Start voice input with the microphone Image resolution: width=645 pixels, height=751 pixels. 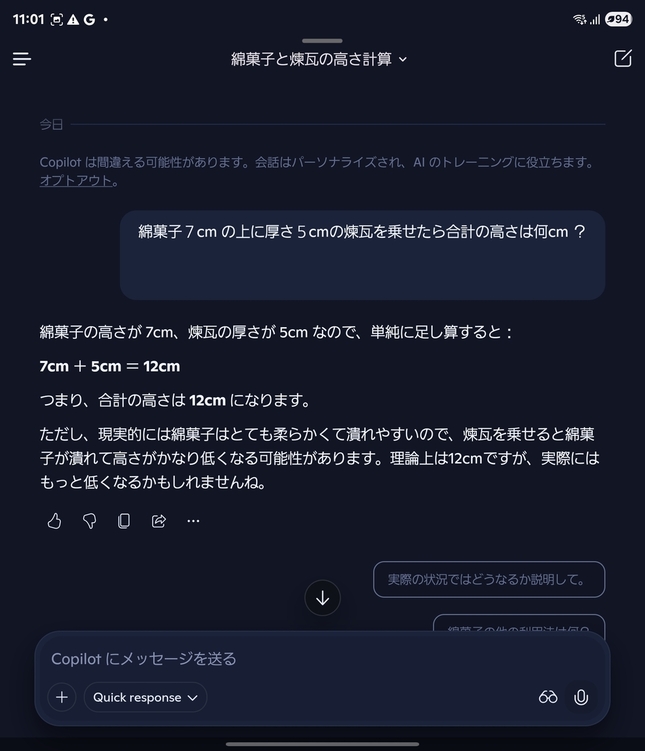coord(581,697)
